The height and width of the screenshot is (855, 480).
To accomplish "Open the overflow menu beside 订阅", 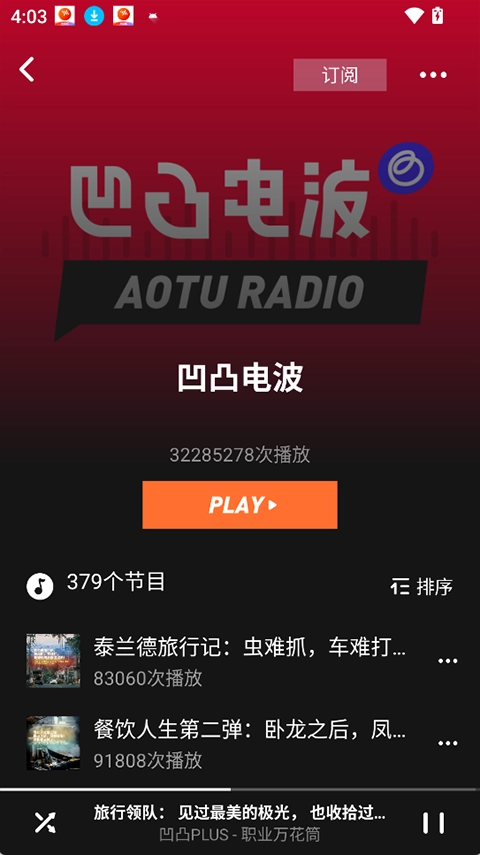I will click(x=433, y=75).
